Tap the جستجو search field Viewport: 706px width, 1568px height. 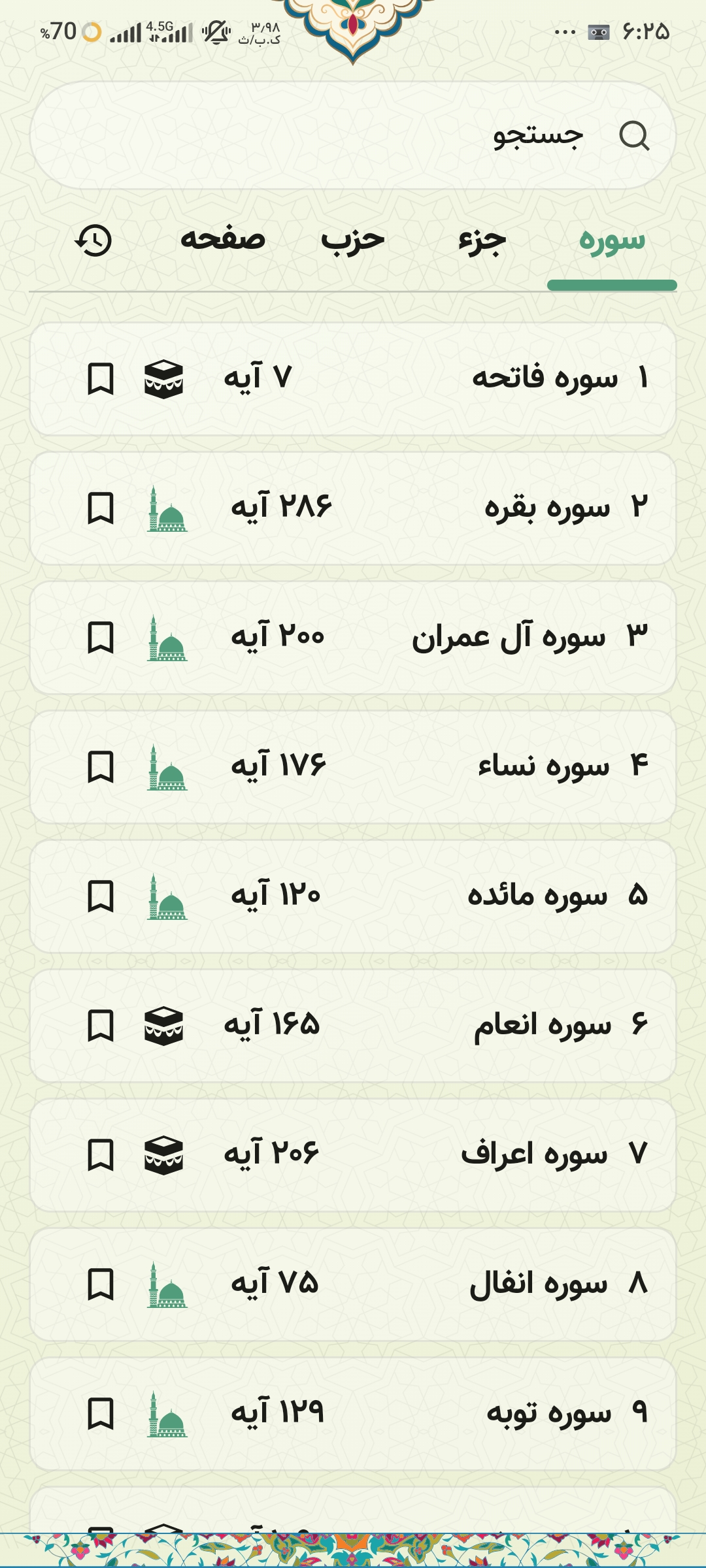[x=353, y=135]
